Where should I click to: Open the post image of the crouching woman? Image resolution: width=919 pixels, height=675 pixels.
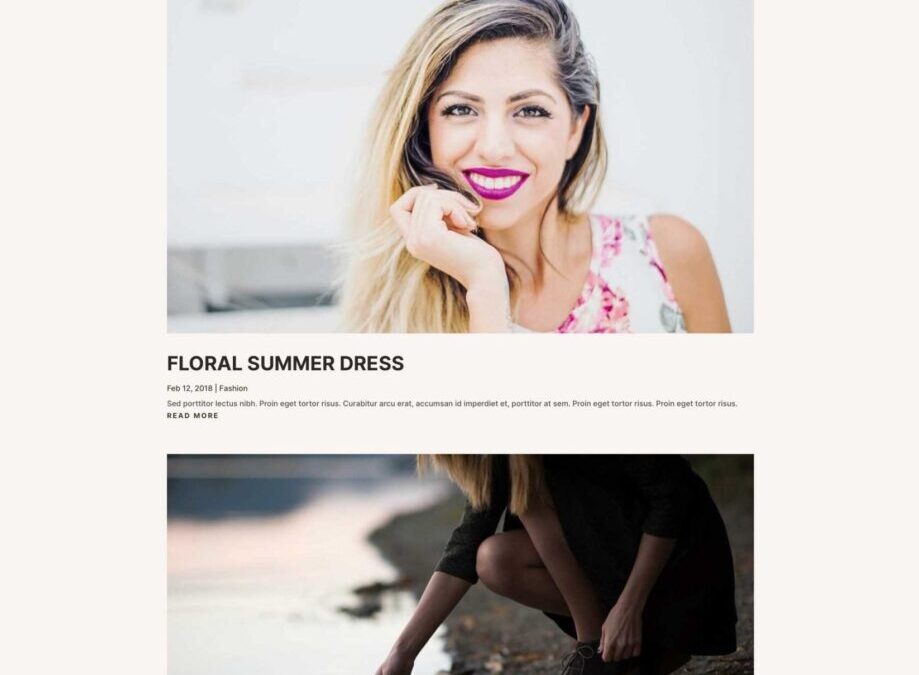click(x=460, y=565)
